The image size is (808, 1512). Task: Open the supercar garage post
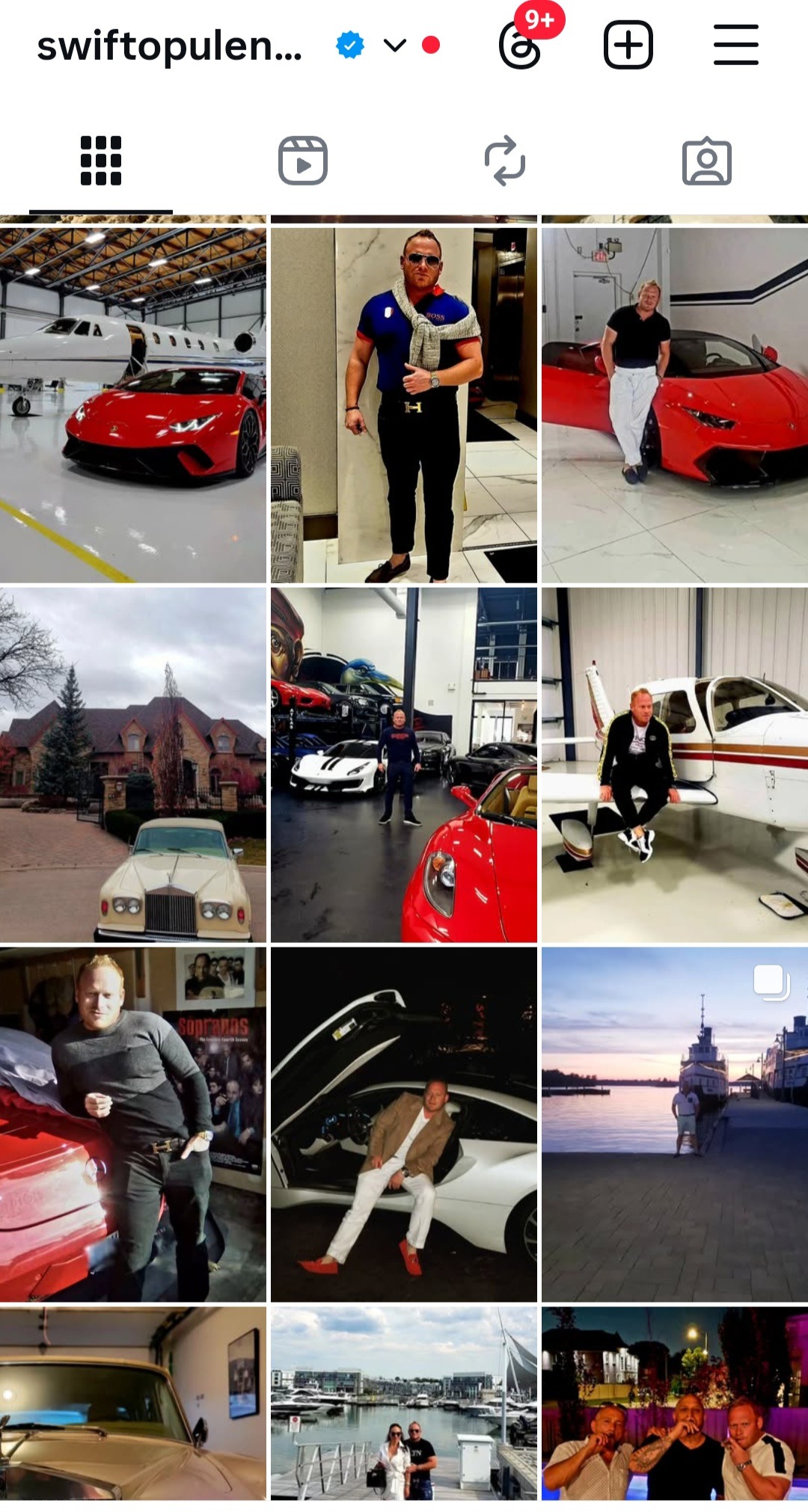click(x=404, y=764)
